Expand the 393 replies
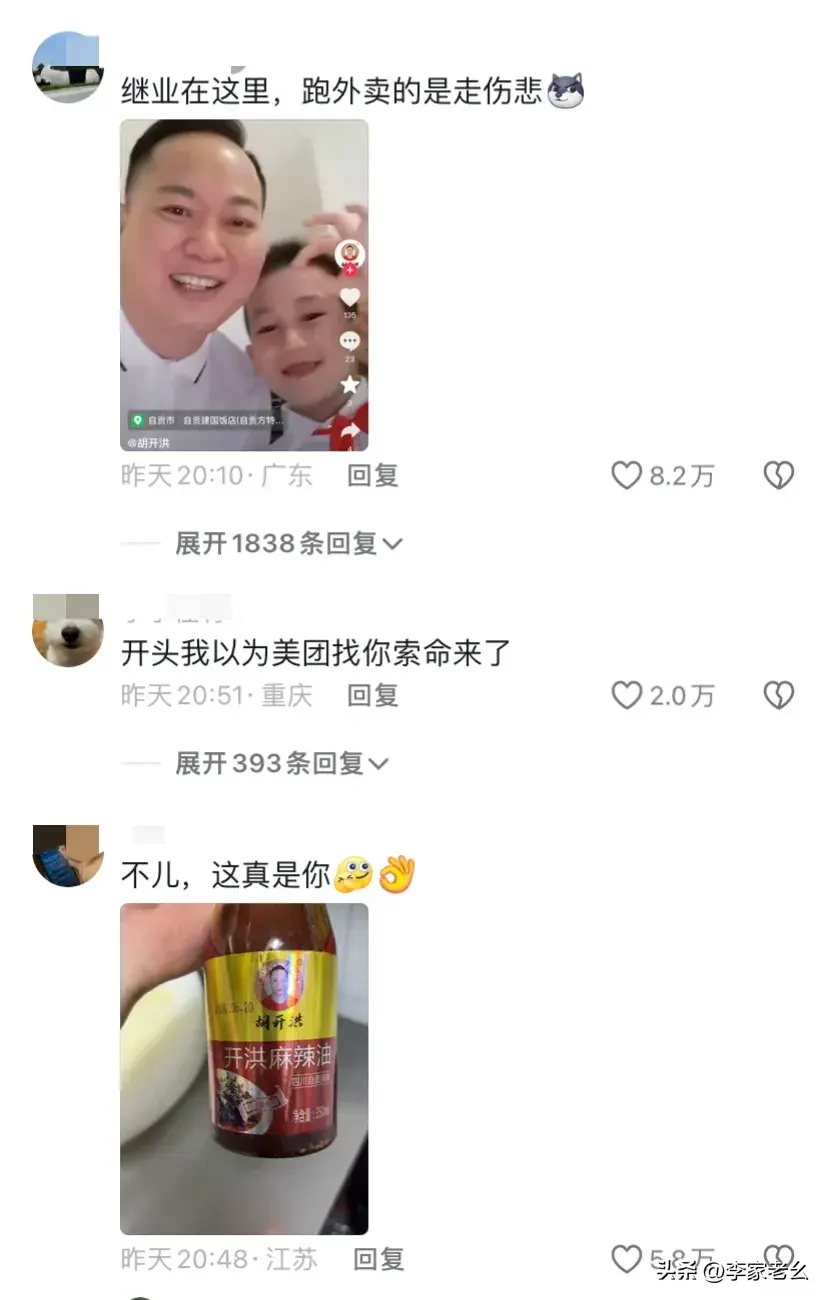Screen dimensions: 828x1300 click(x=281, y=764)
